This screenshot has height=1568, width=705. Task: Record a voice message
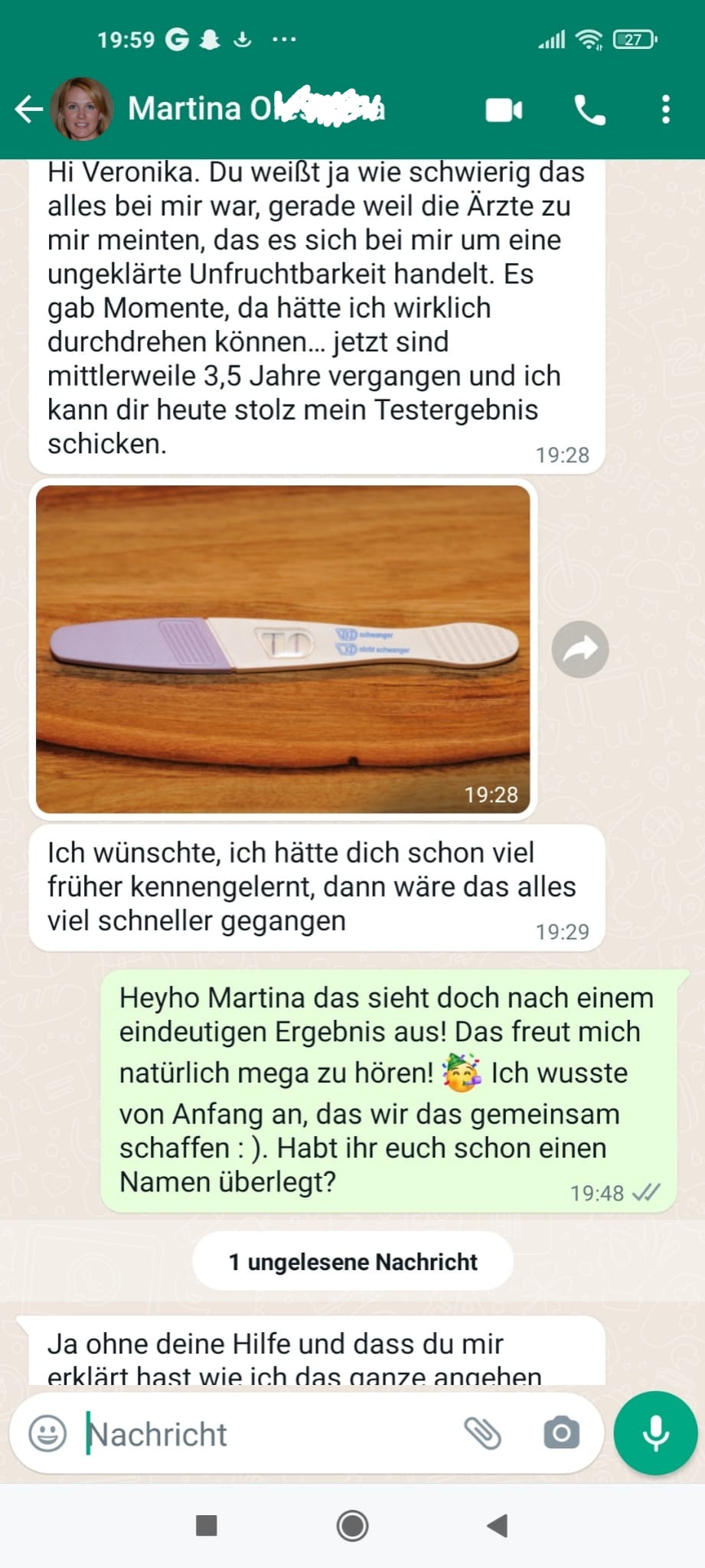[655, 1433]
